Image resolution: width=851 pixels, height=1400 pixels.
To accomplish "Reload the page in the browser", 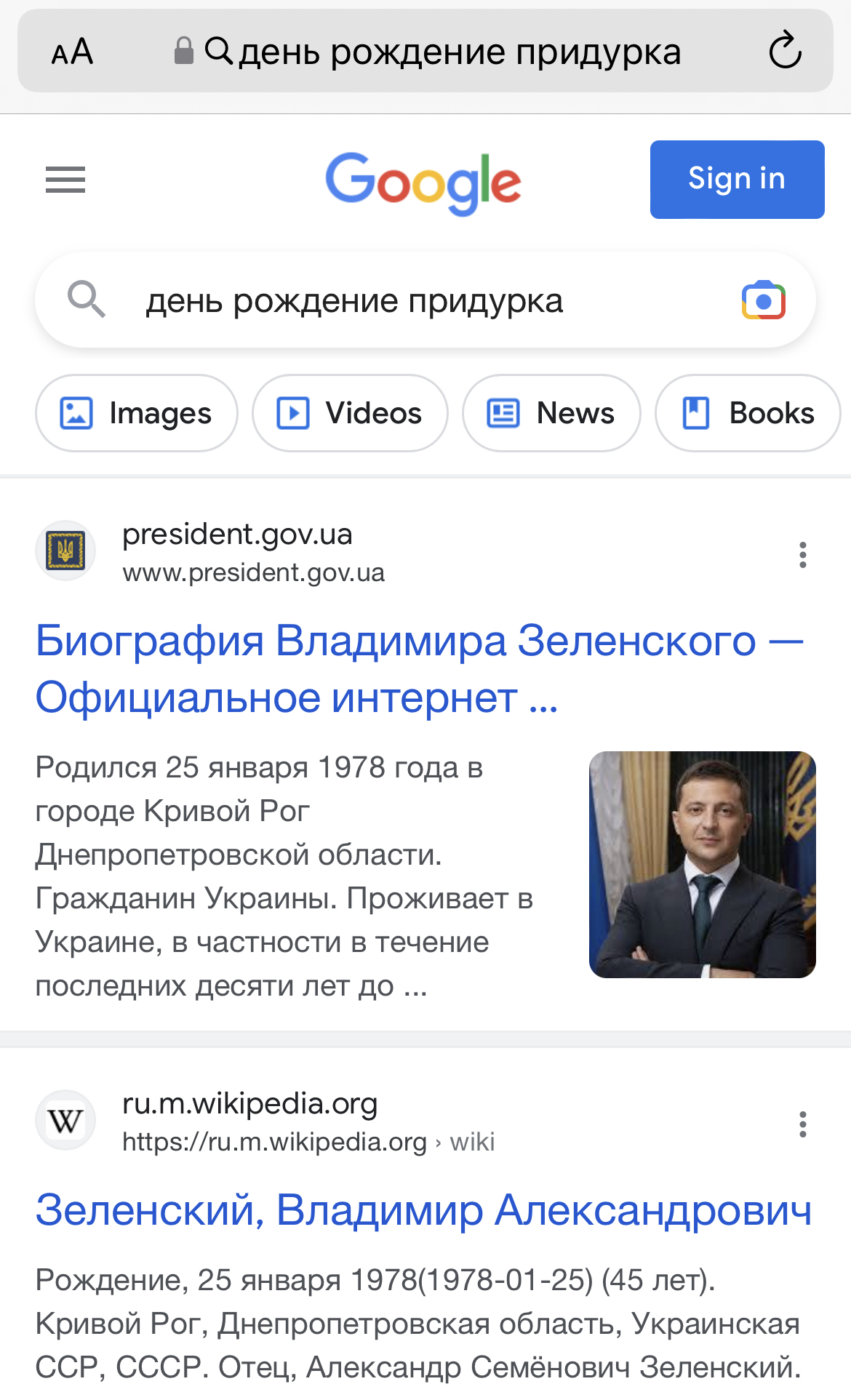I will point(785,51).
